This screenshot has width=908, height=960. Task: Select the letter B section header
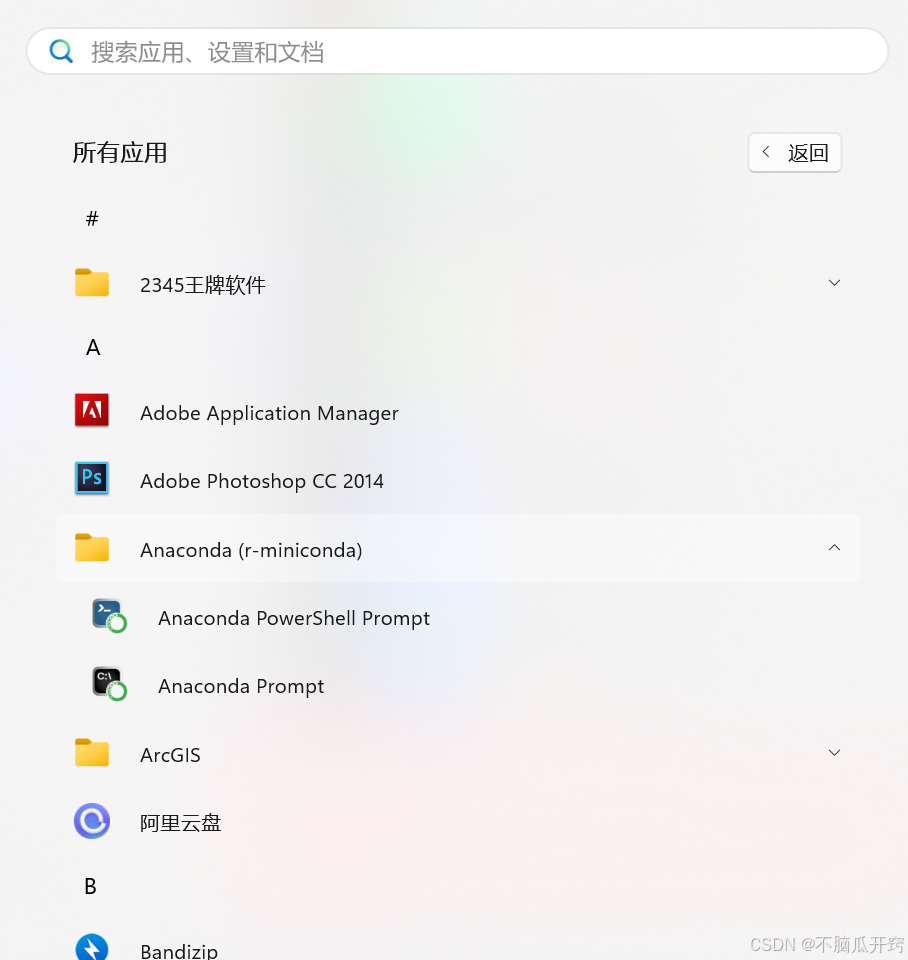pos(90,886)
